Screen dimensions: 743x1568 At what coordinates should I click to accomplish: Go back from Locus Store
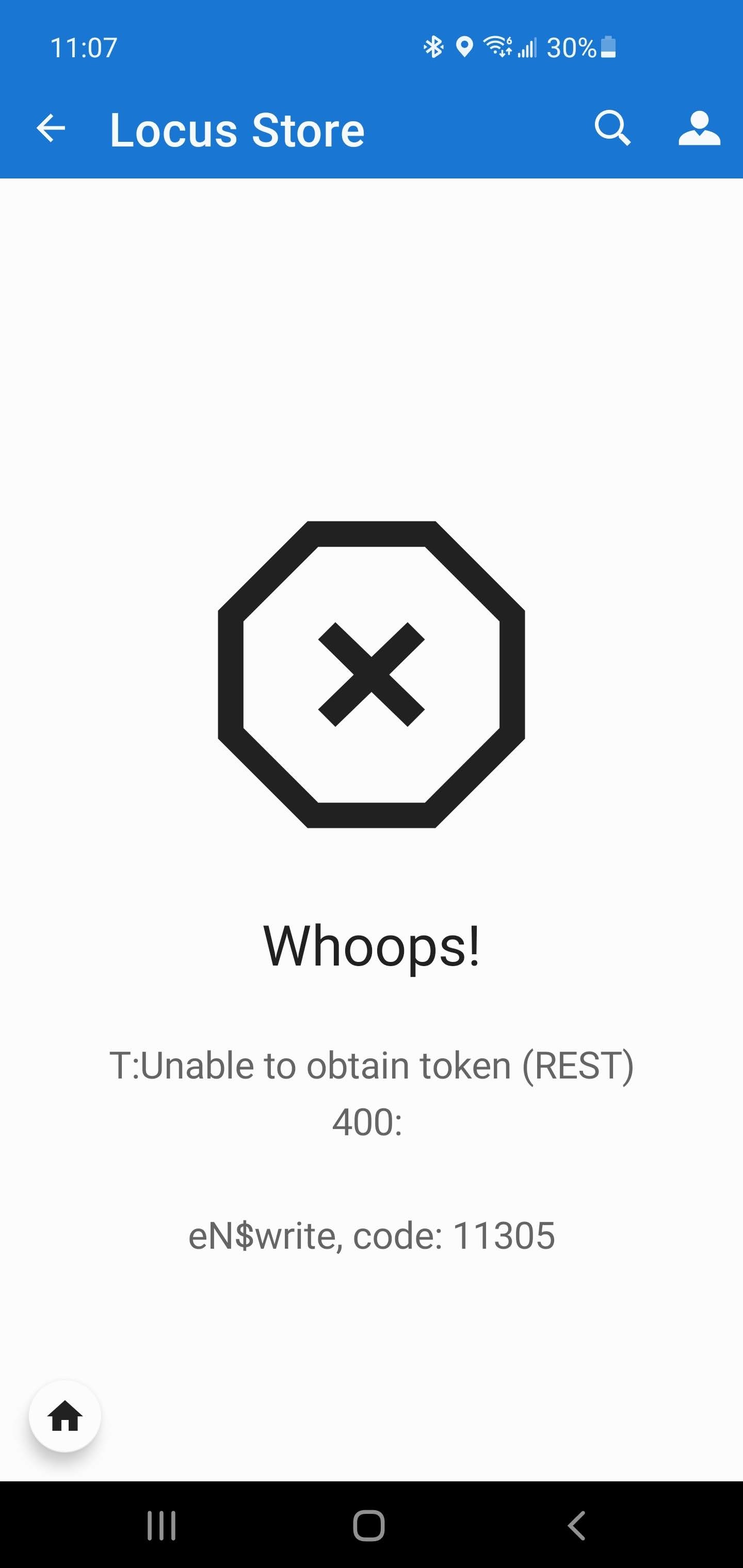pos(51,128)
